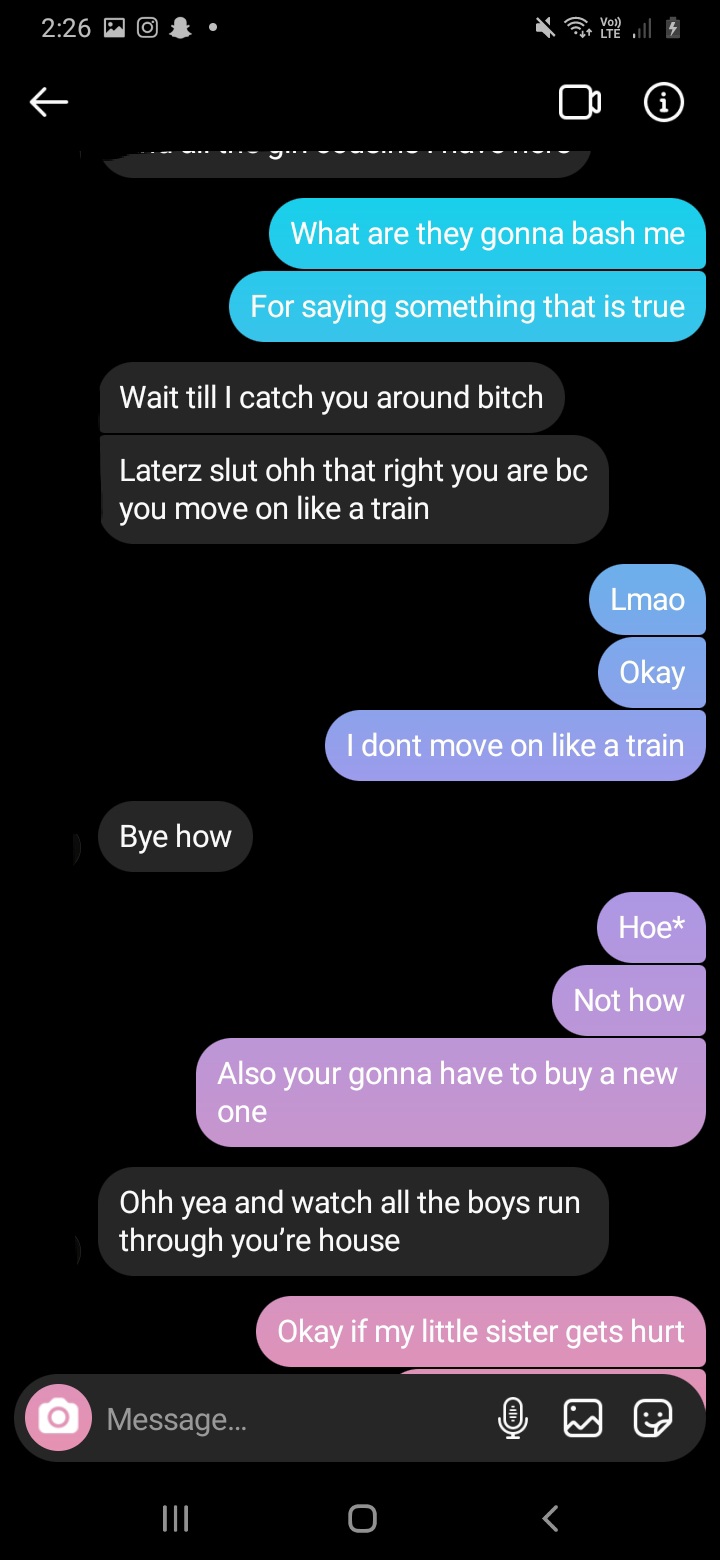Screen dimensions: 720x1560
Task: Open the conversation info details
Action: click(x=664, y=102)
